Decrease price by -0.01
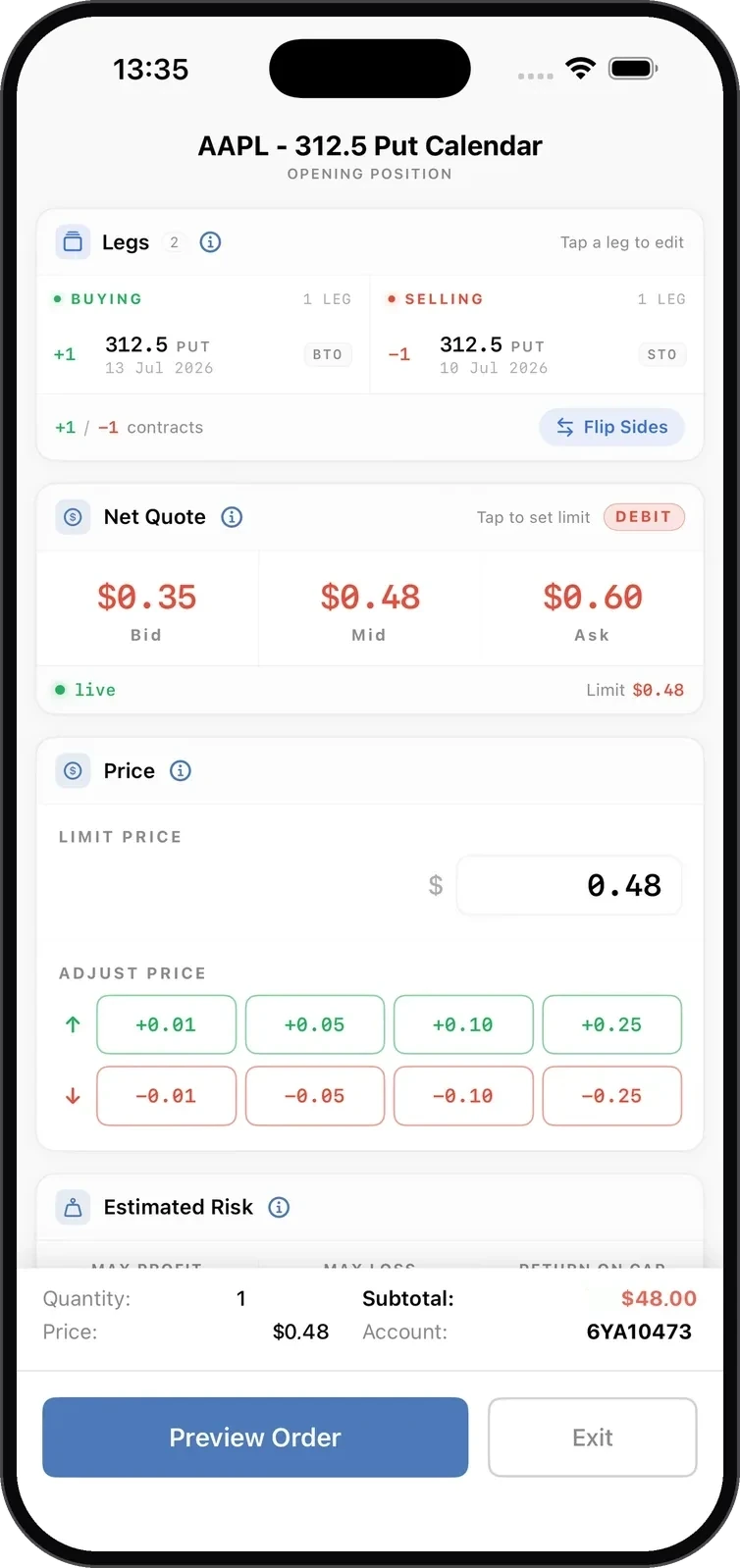This screenshot has height=1568, width=740. coord(166,1096)
